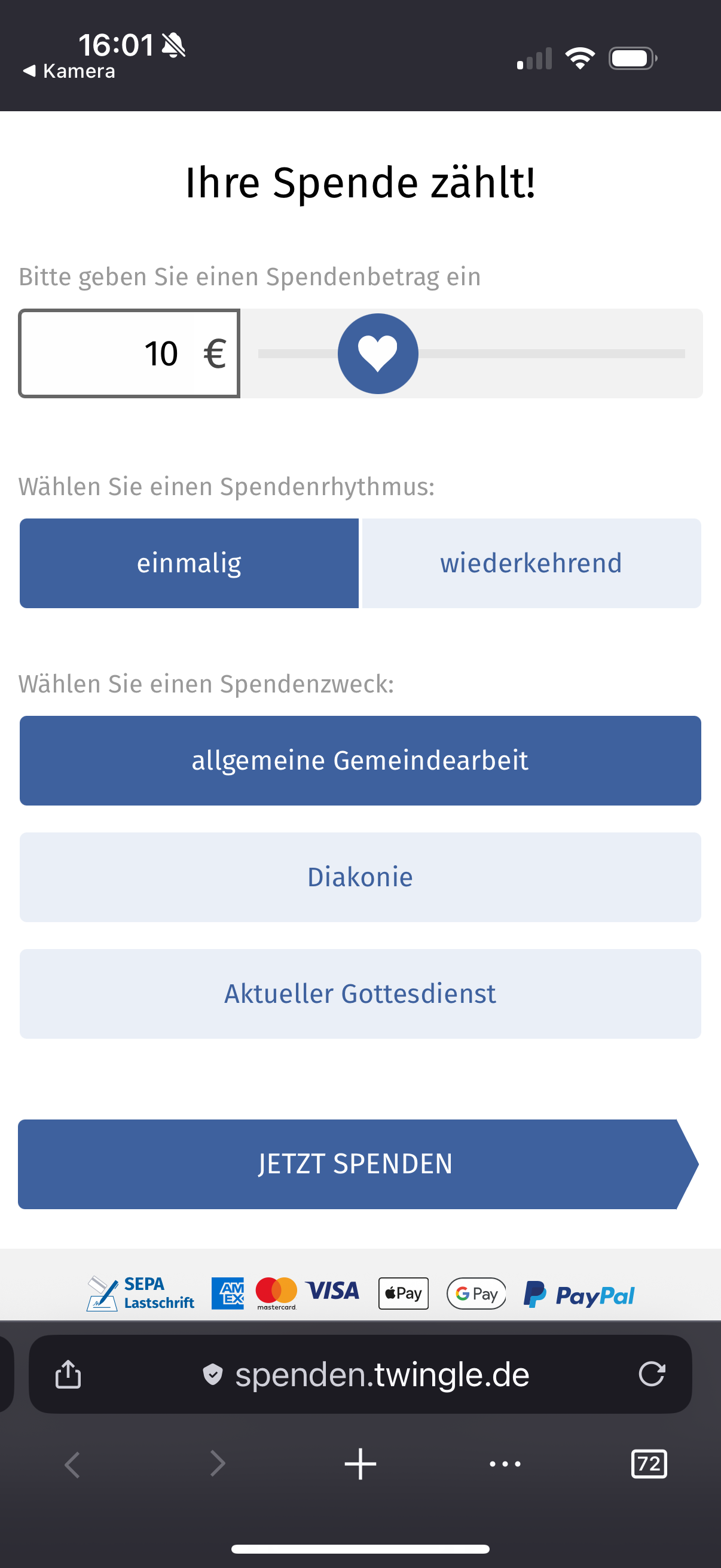Return to Kamera via status bar link
The image size is (721, 1568).
[x=69, y=70]
